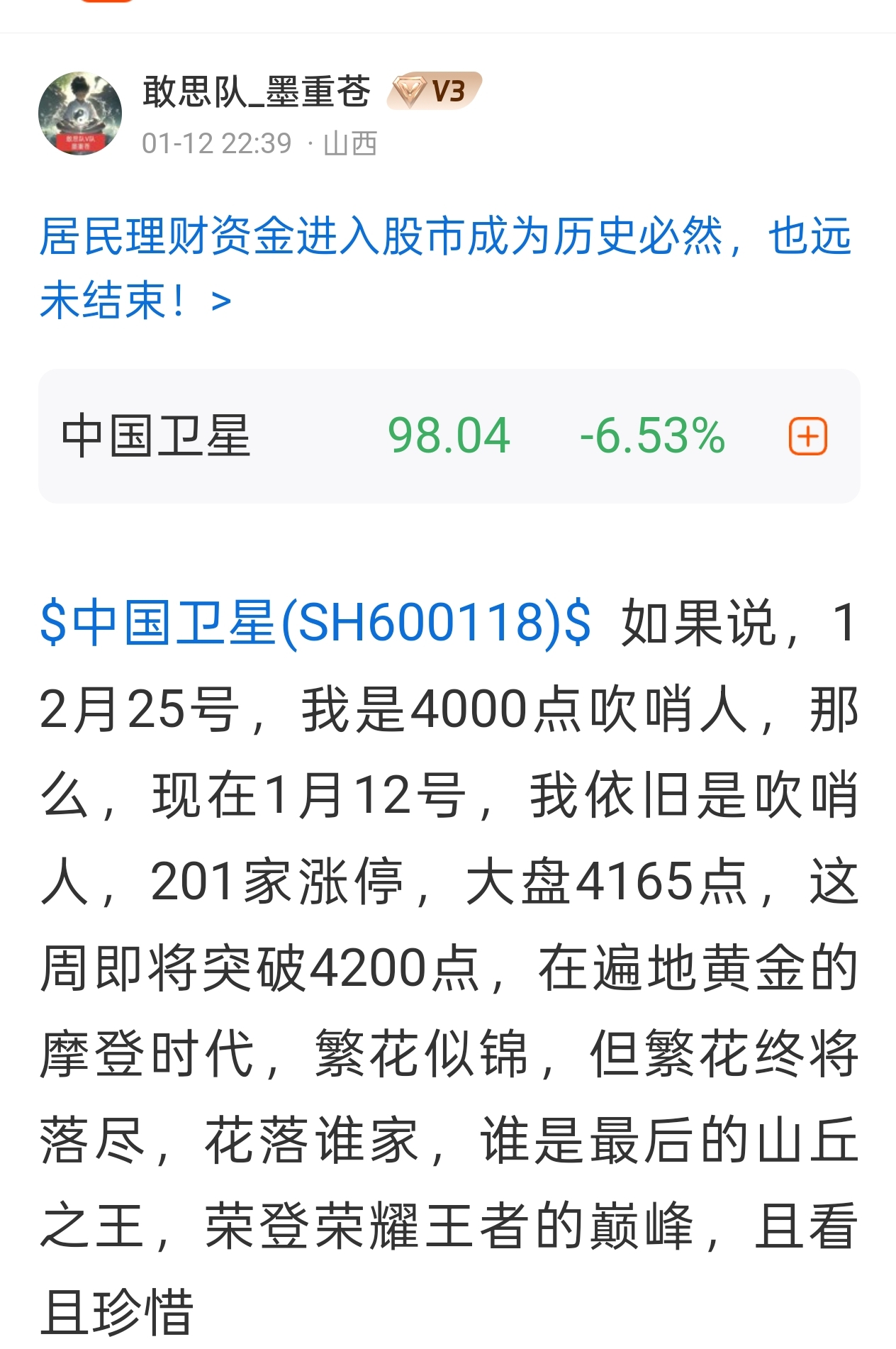The height and width of the screenshot is (1349, 896).
Task: Select the orange plus beside -6.53%
Action: click(807, 438)
